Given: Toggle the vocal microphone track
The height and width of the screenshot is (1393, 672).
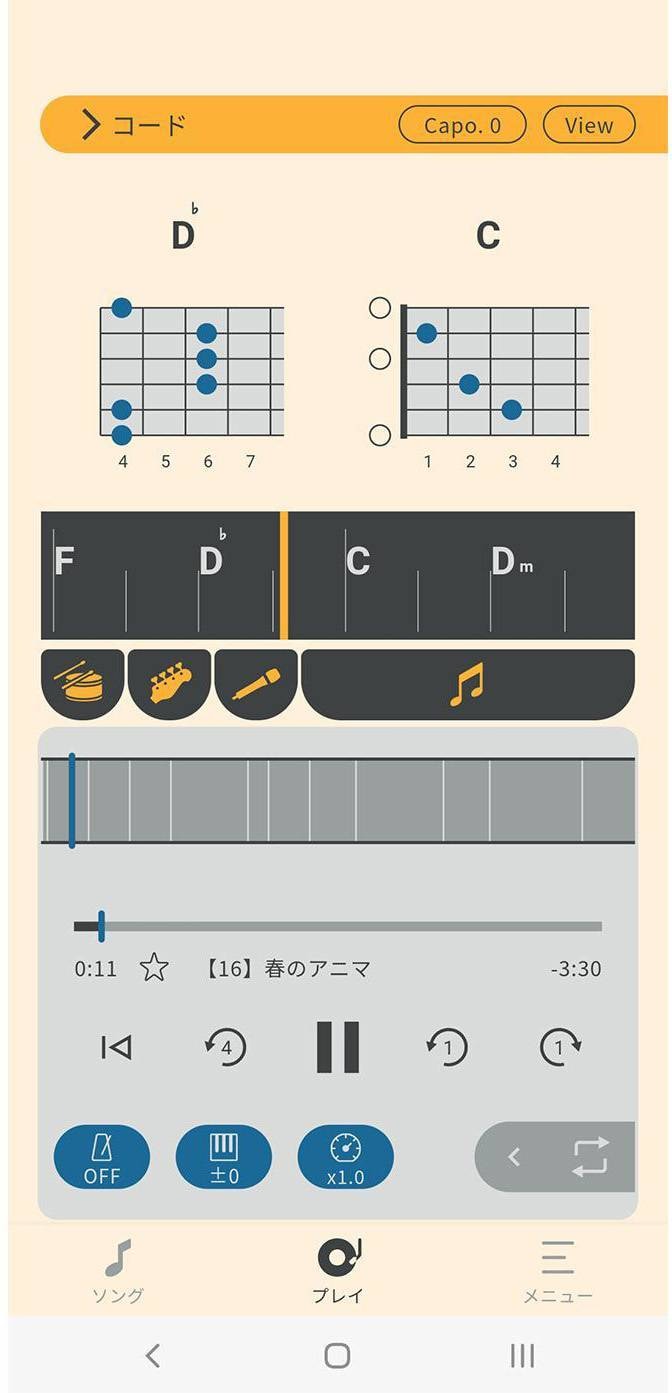Looking at the screenshot, I should pos(256,684).
